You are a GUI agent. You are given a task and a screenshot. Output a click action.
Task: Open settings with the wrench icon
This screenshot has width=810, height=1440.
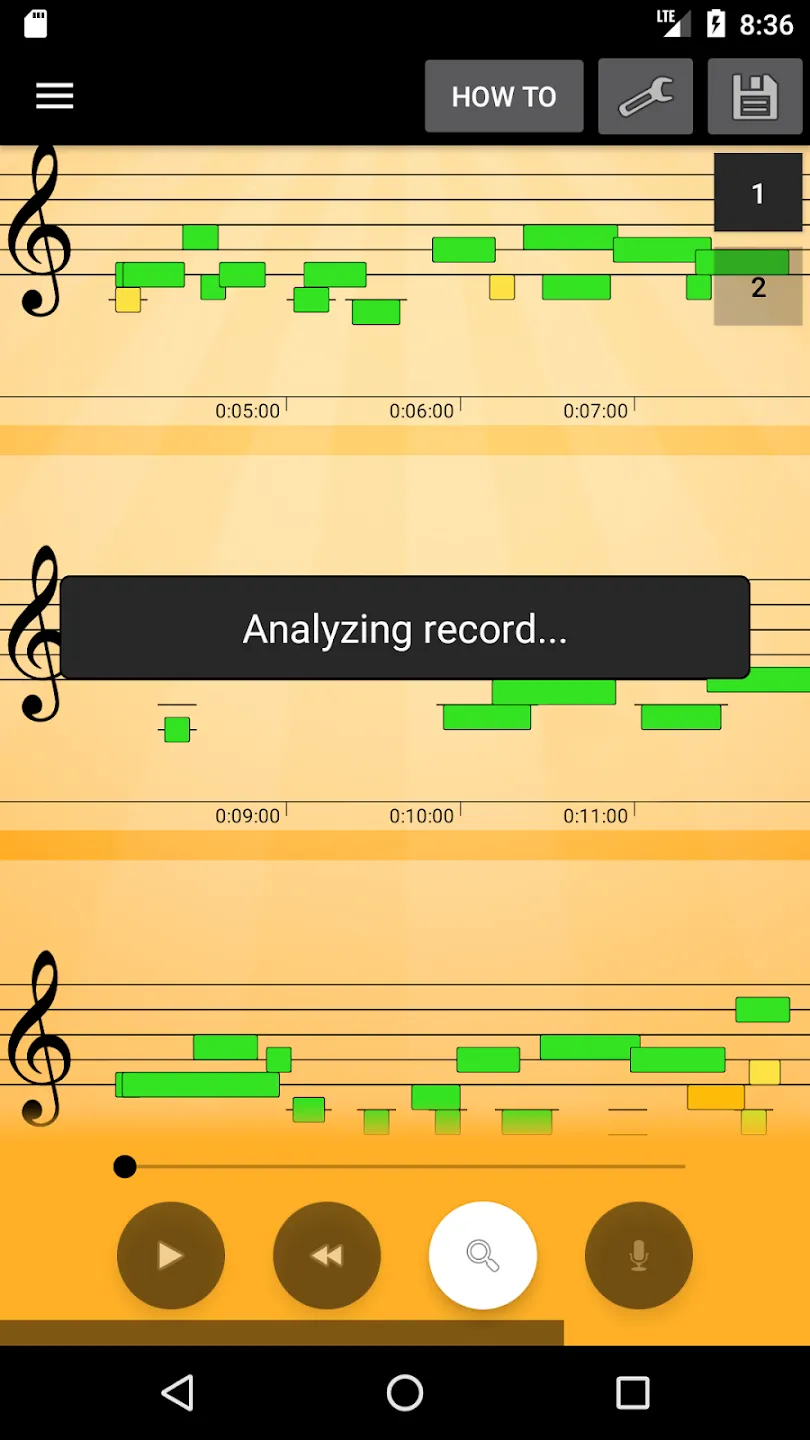coord(645,96)
